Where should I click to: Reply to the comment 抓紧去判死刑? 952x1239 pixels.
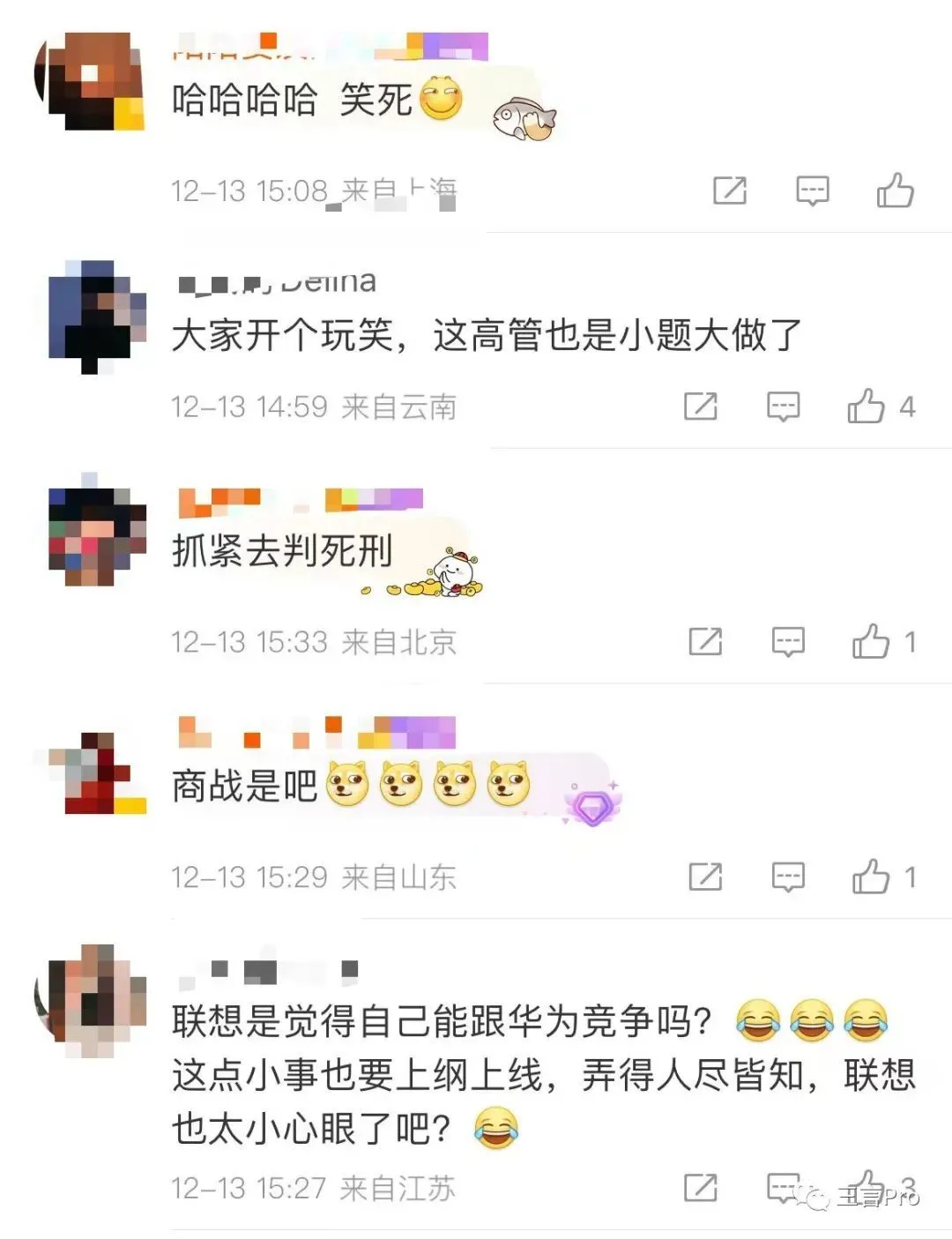(x=788, y=642)
